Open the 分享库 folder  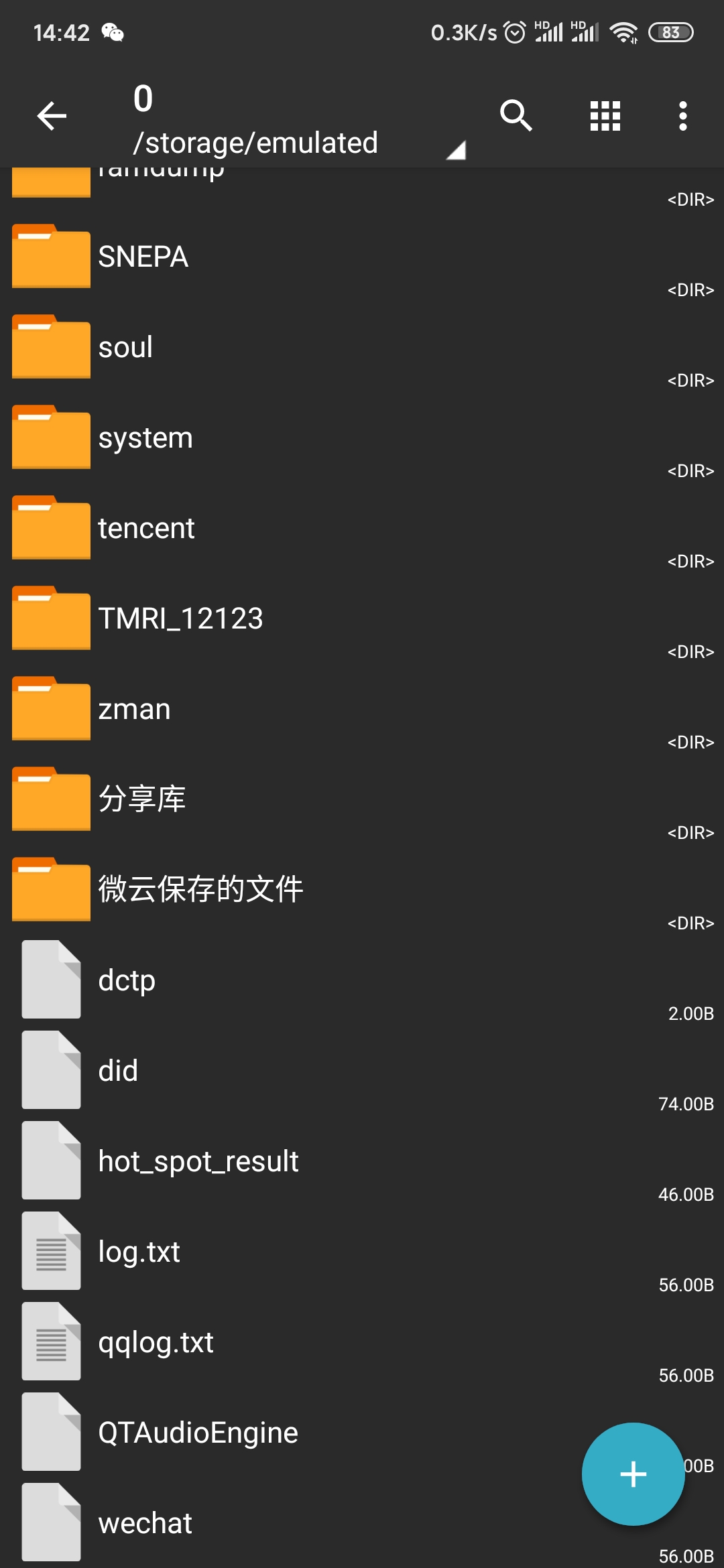pos(362,799)
